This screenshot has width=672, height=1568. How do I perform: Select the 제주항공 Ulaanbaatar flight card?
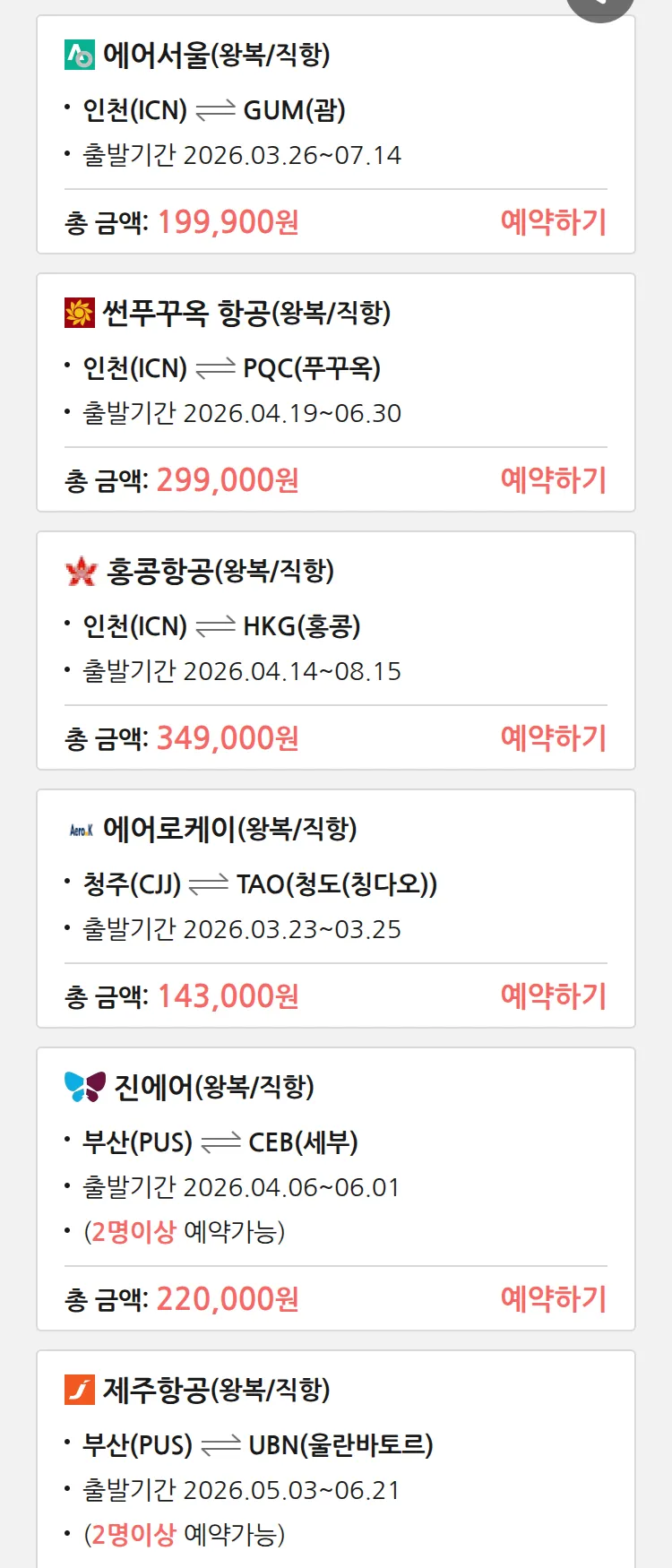[336, 1460]
